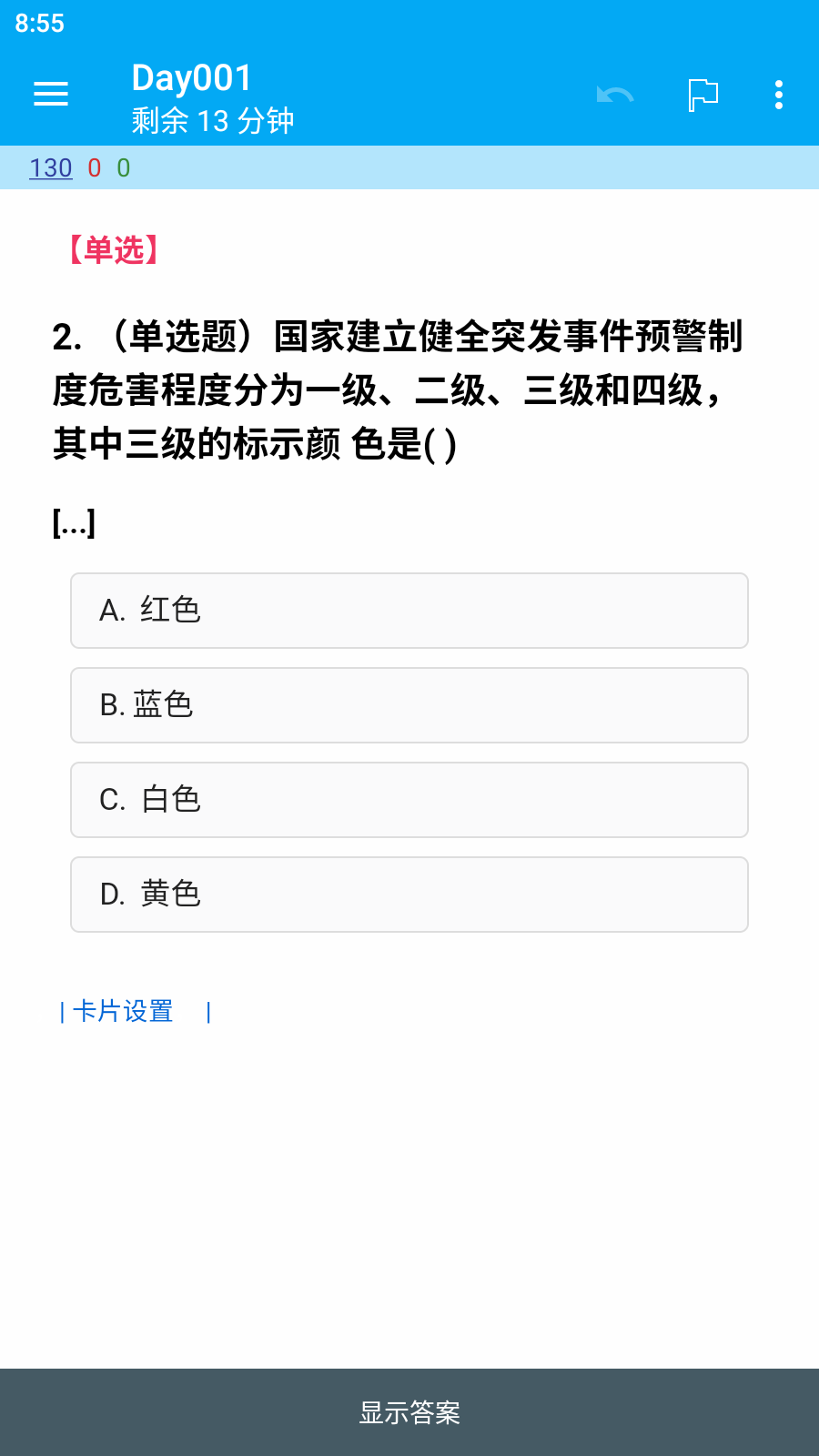Screen dimensions: 819x1456
Task: Flag this card
Action: (x=703, y=95)
